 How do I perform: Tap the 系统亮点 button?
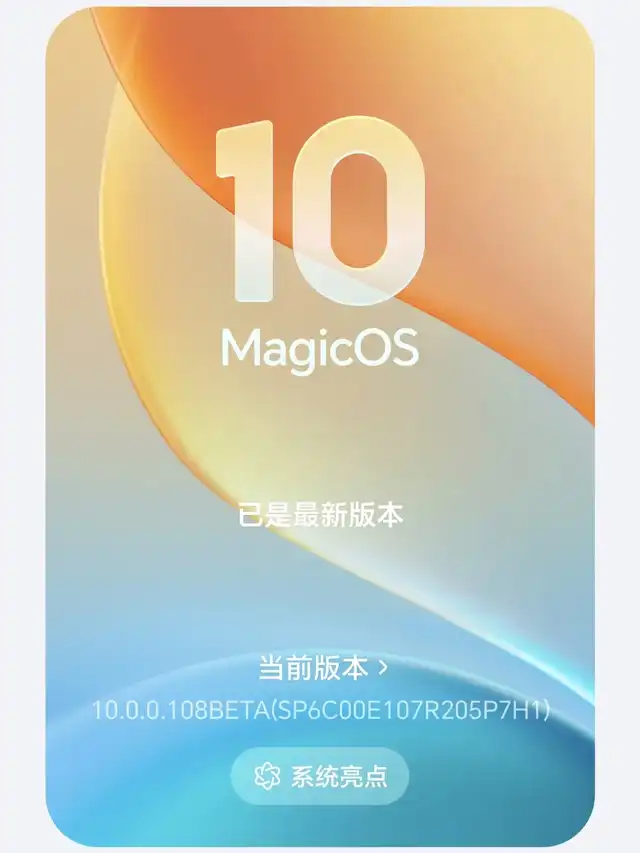click(320, 776)
